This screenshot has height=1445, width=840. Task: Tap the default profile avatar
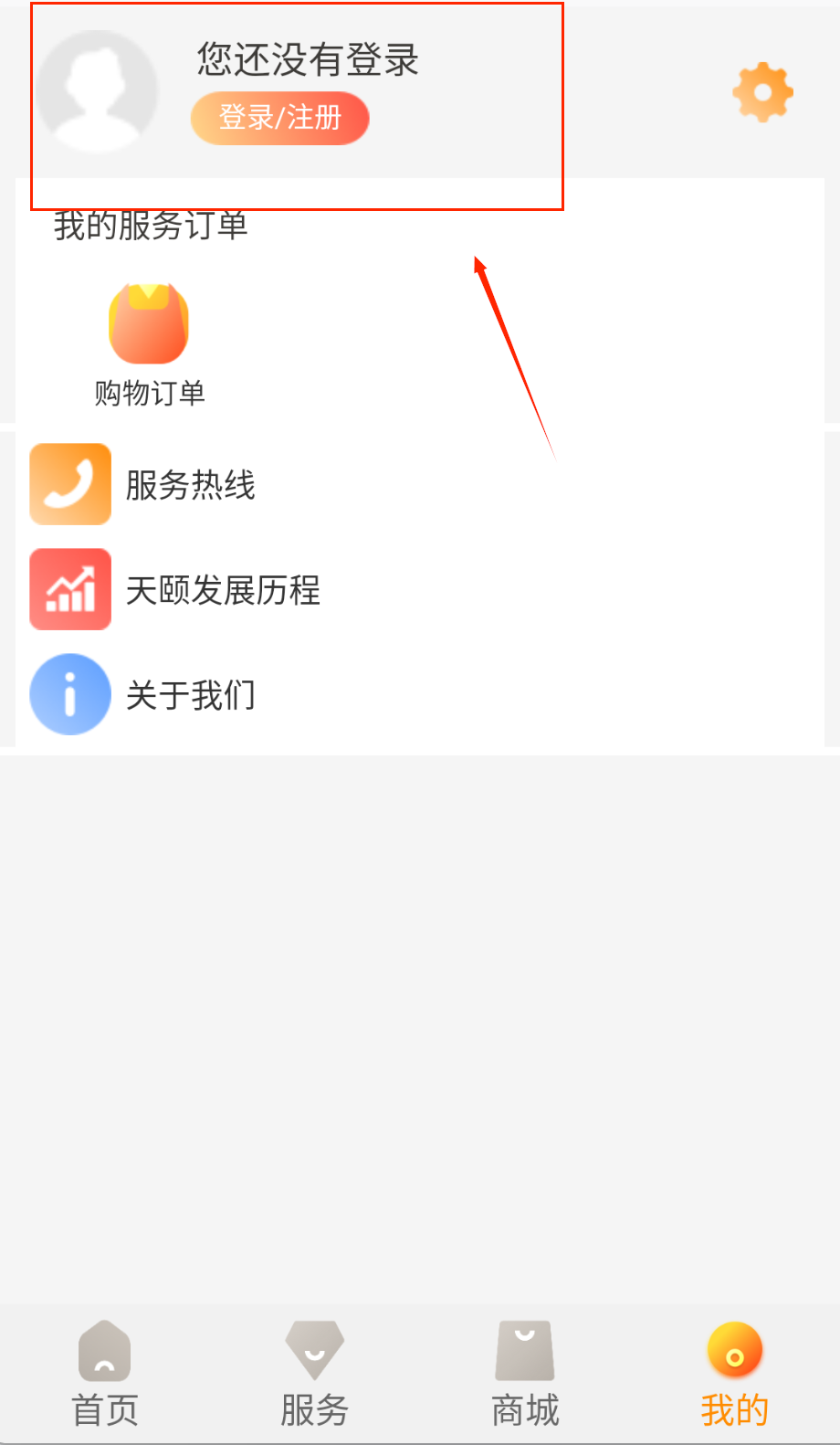tap(97, 91)
